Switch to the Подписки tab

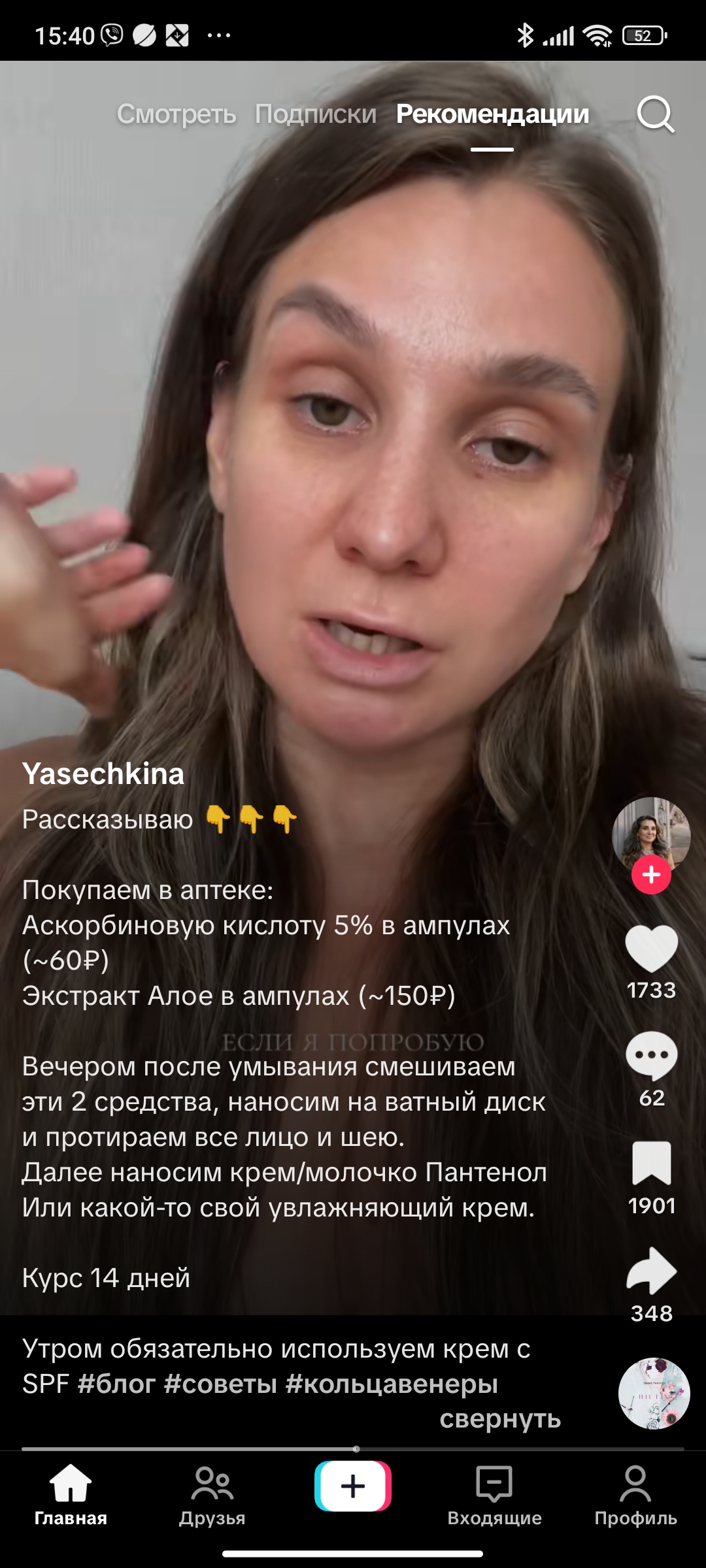[316, 114]
